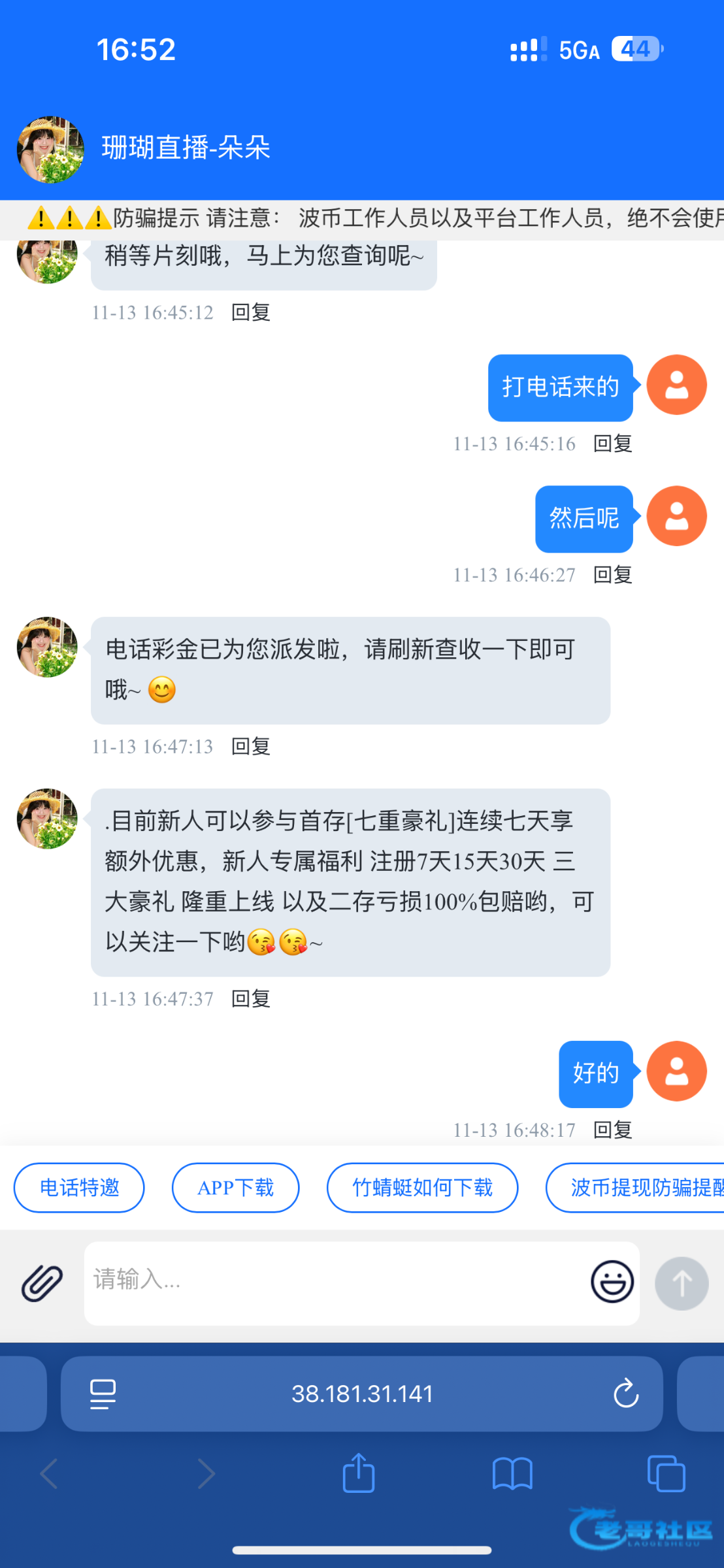Reply to the 好的 message

point(612,1130)
